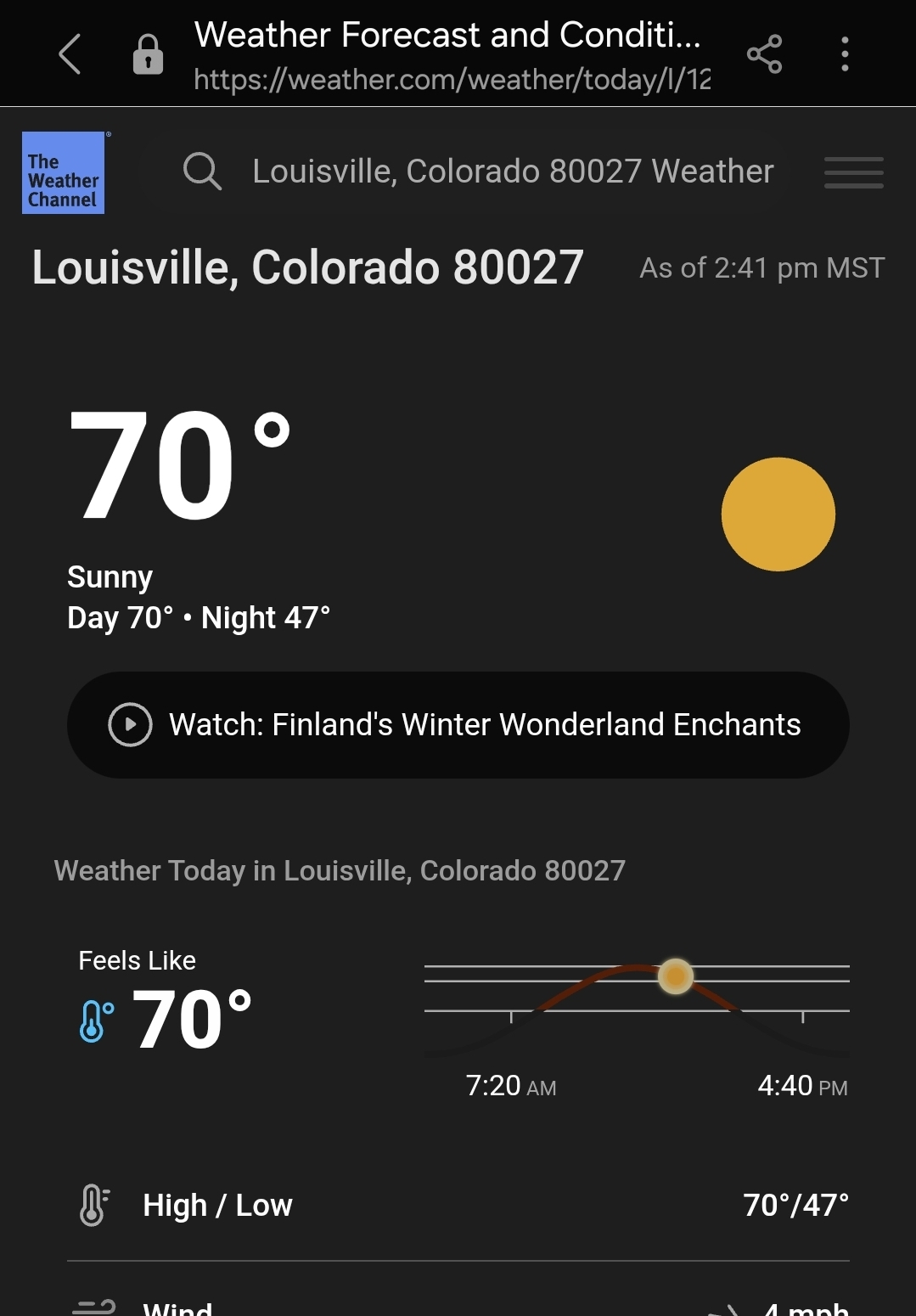Open The Weather Channel home logo
The height and width of the screenshot is (1316, 916).
[x=64, y=172]
